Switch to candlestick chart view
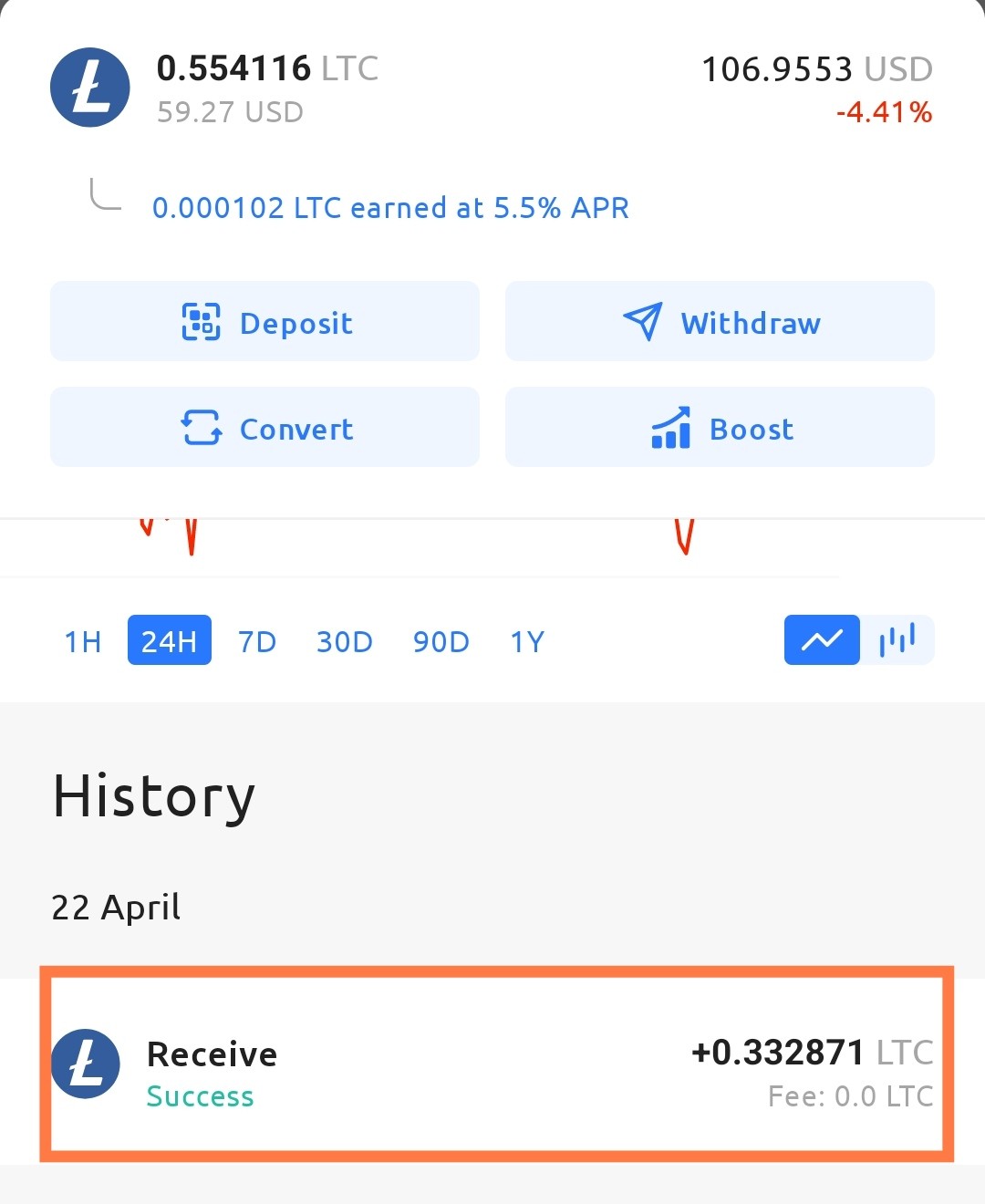This screenshot has height=1204, width=985. coord(897,640)
